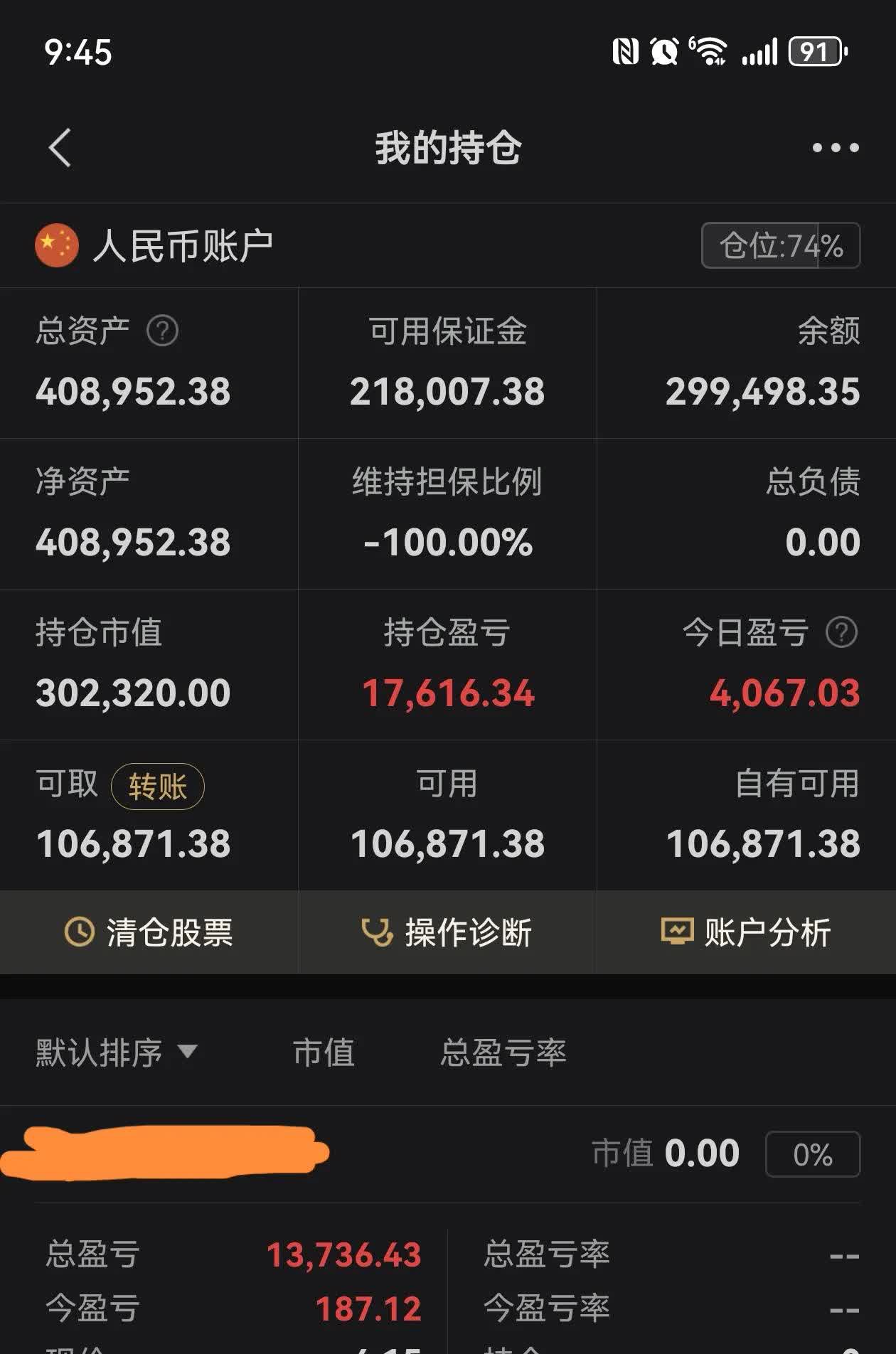Tap the battery level indicator showing 91

coord(816,50)
